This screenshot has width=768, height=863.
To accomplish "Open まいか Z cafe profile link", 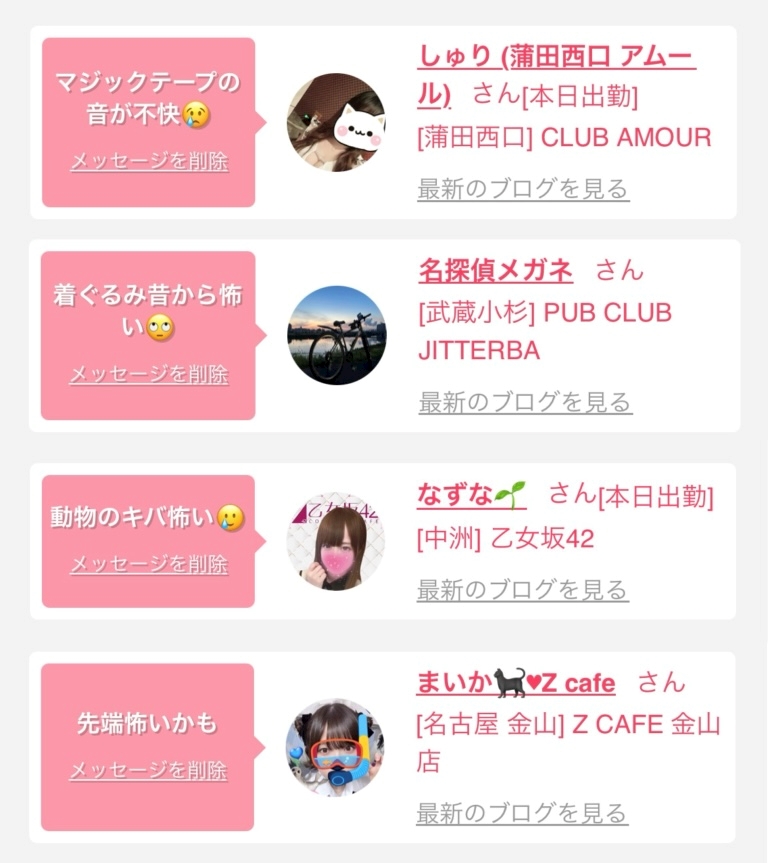I will coord(515,683).
